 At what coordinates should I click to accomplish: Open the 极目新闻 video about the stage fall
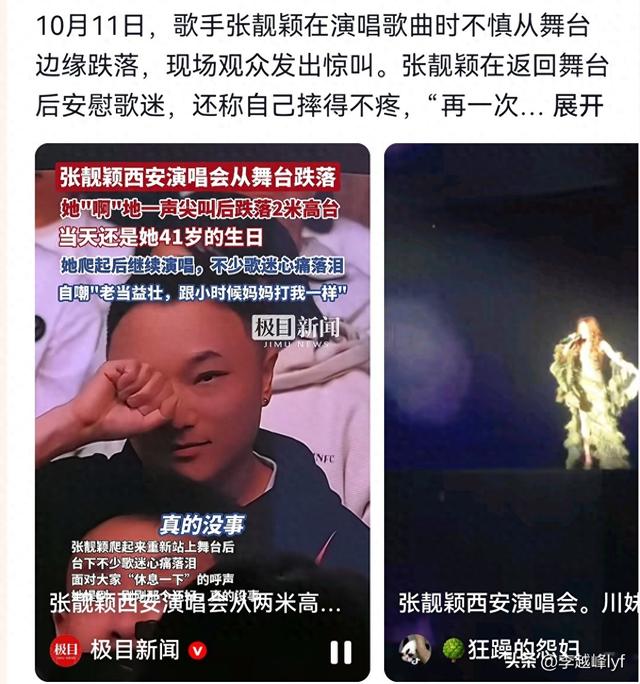click(202, 380)
